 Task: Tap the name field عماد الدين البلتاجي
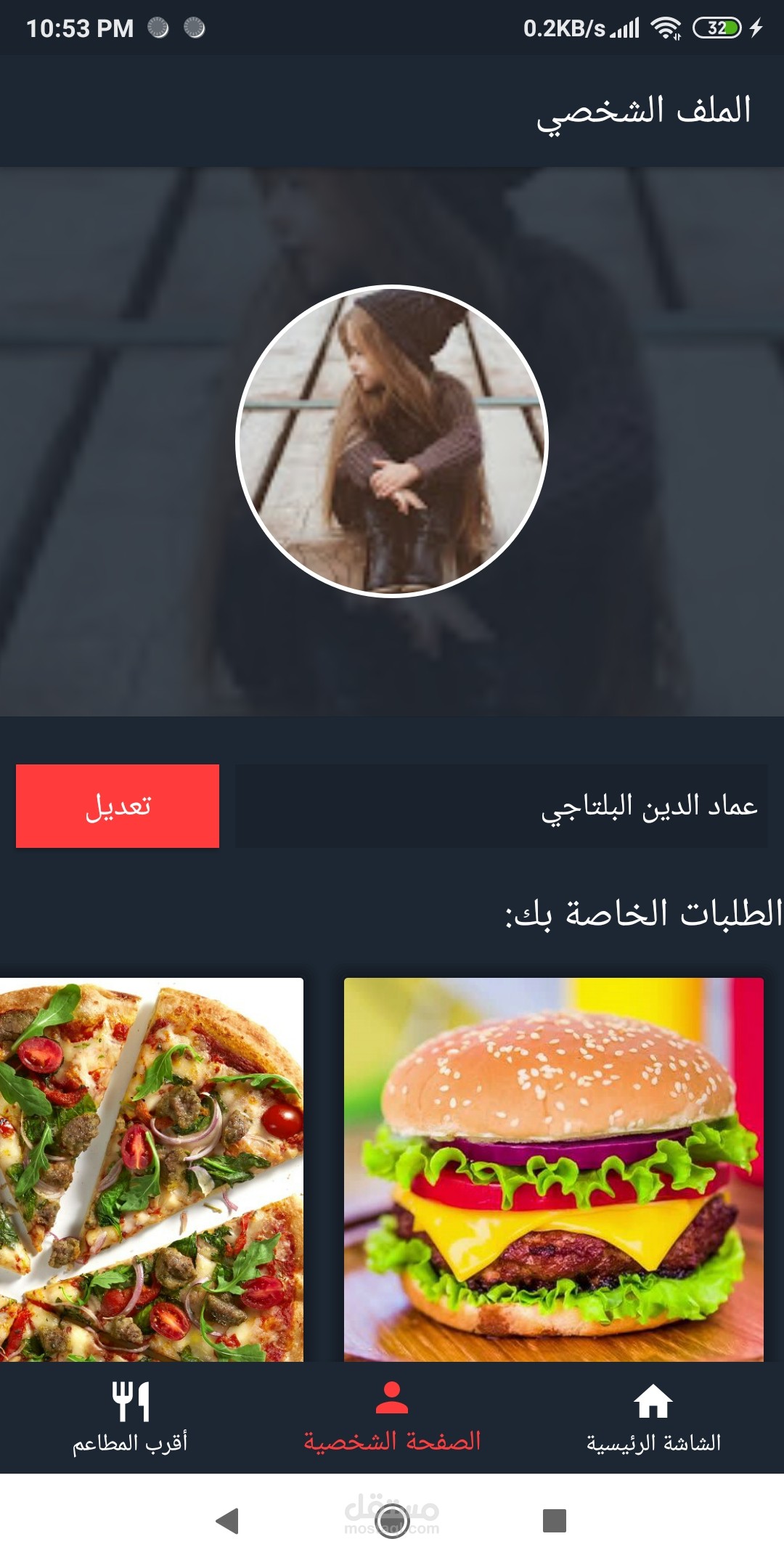pyautogui.click(x=502, y=806)
